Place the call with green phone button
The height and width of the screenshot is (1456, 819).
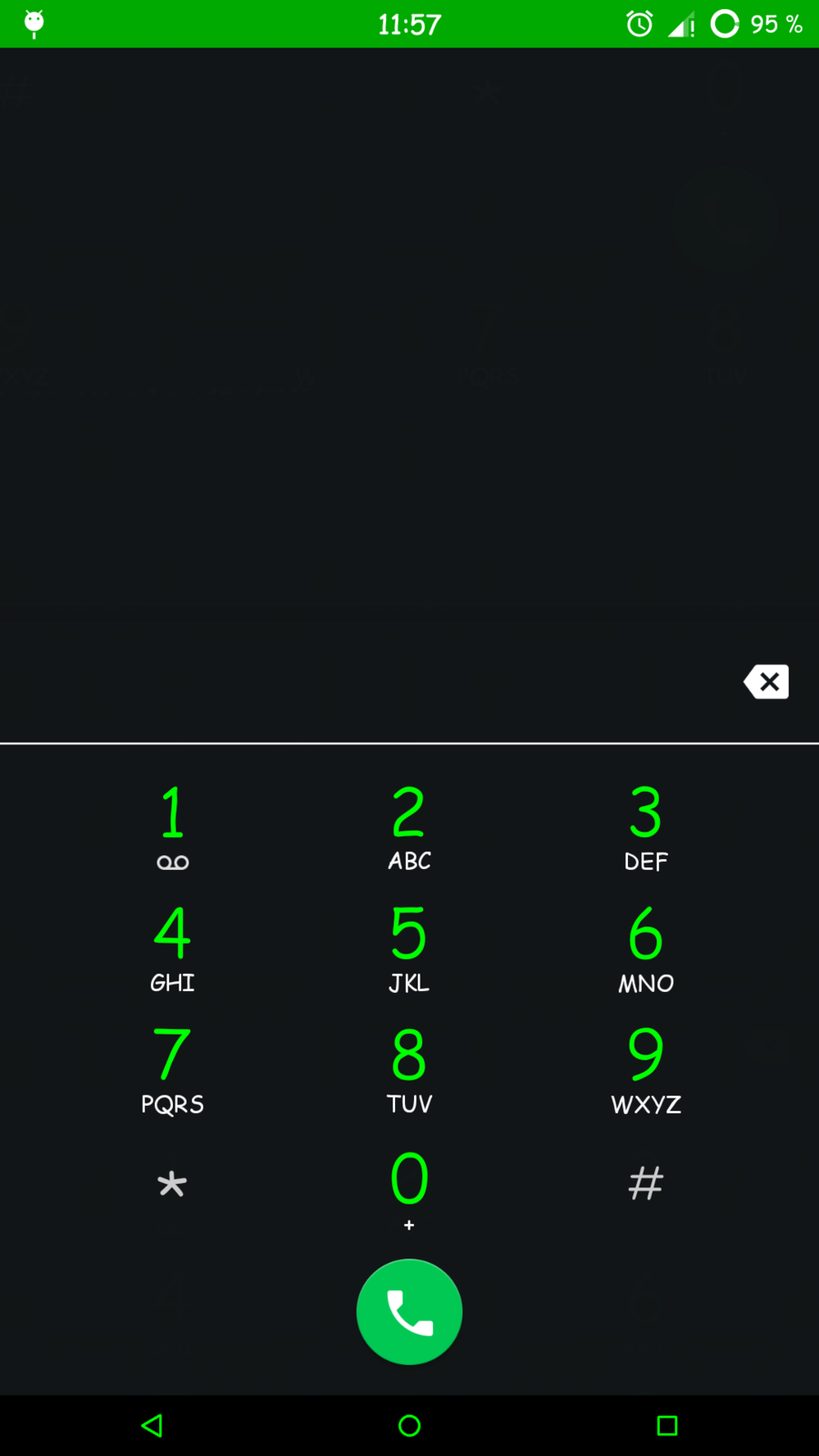point(409,1311)
